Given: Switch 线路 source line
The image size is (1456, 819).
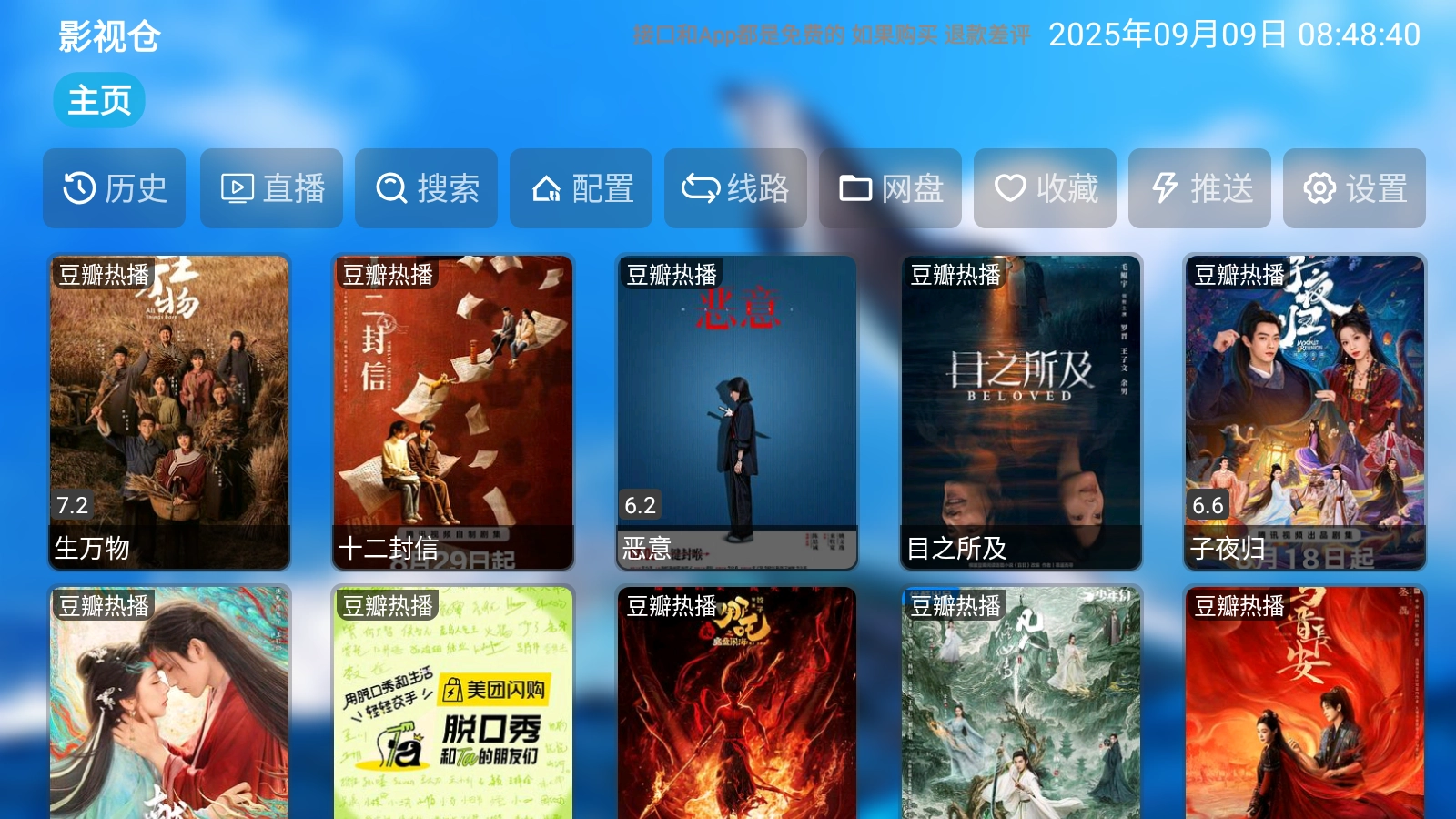Looking at the screenshot, I should pos(735,188).
